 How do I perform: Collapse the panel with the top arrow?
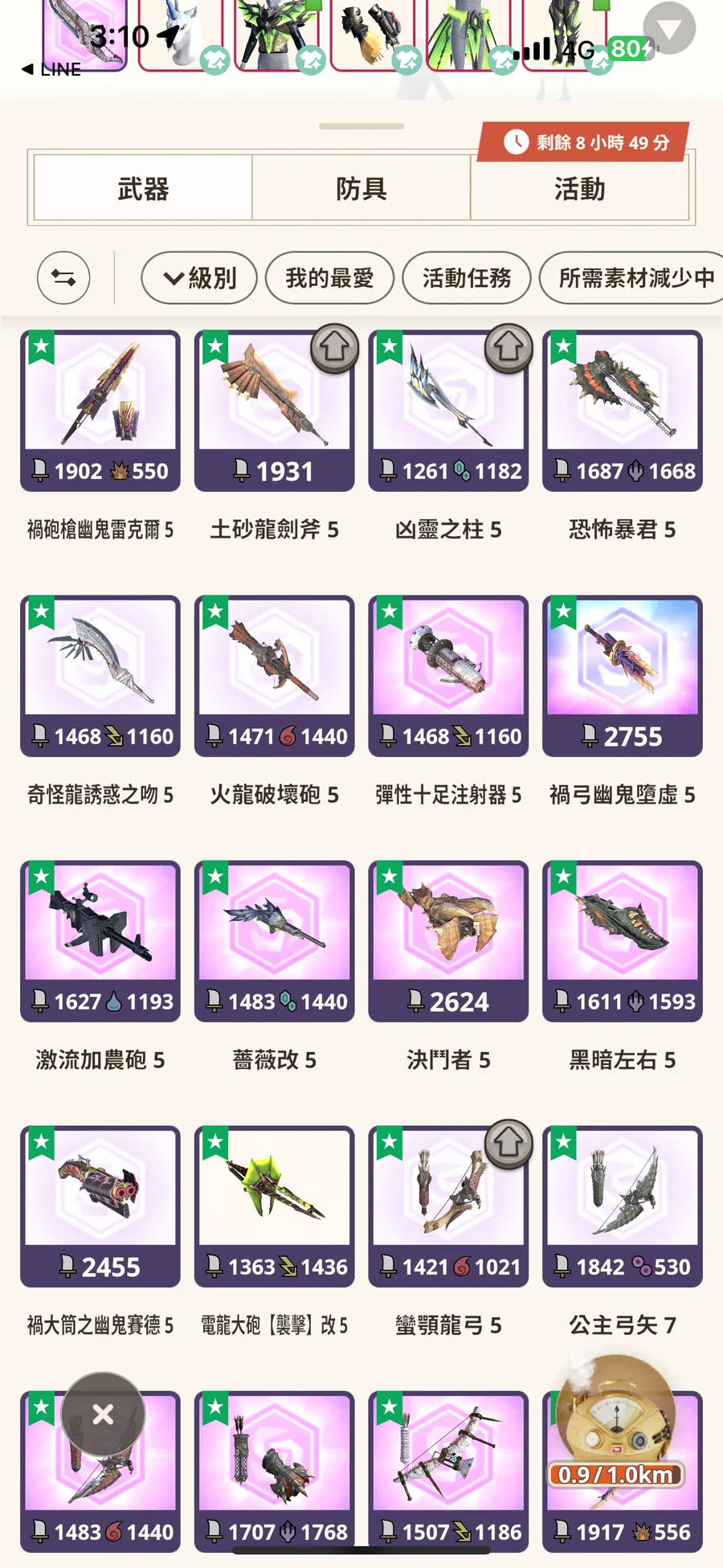pyautogui.click(x=670, y=29)
